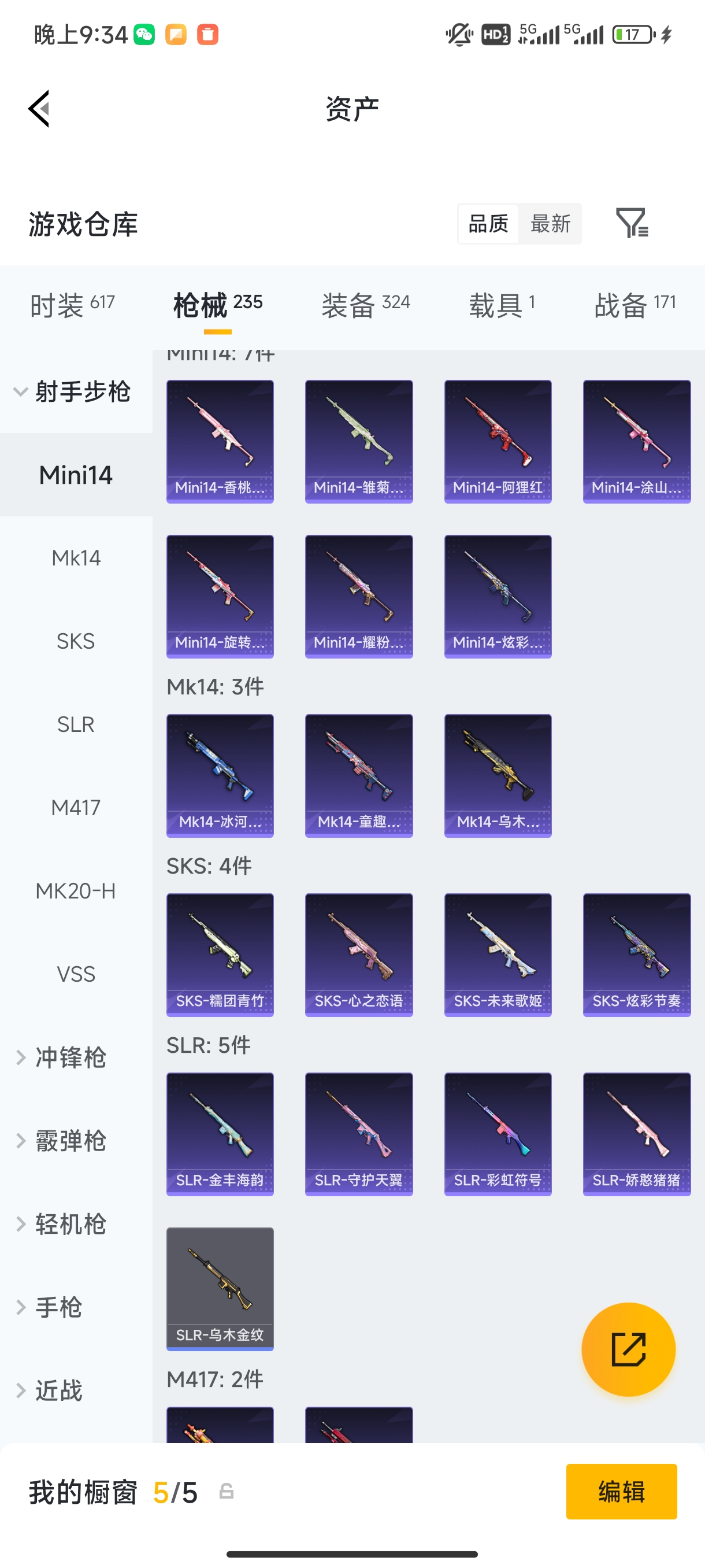Switch to the 装备 tab
The height and width of the screenshot is (1568, 705).
366,304
